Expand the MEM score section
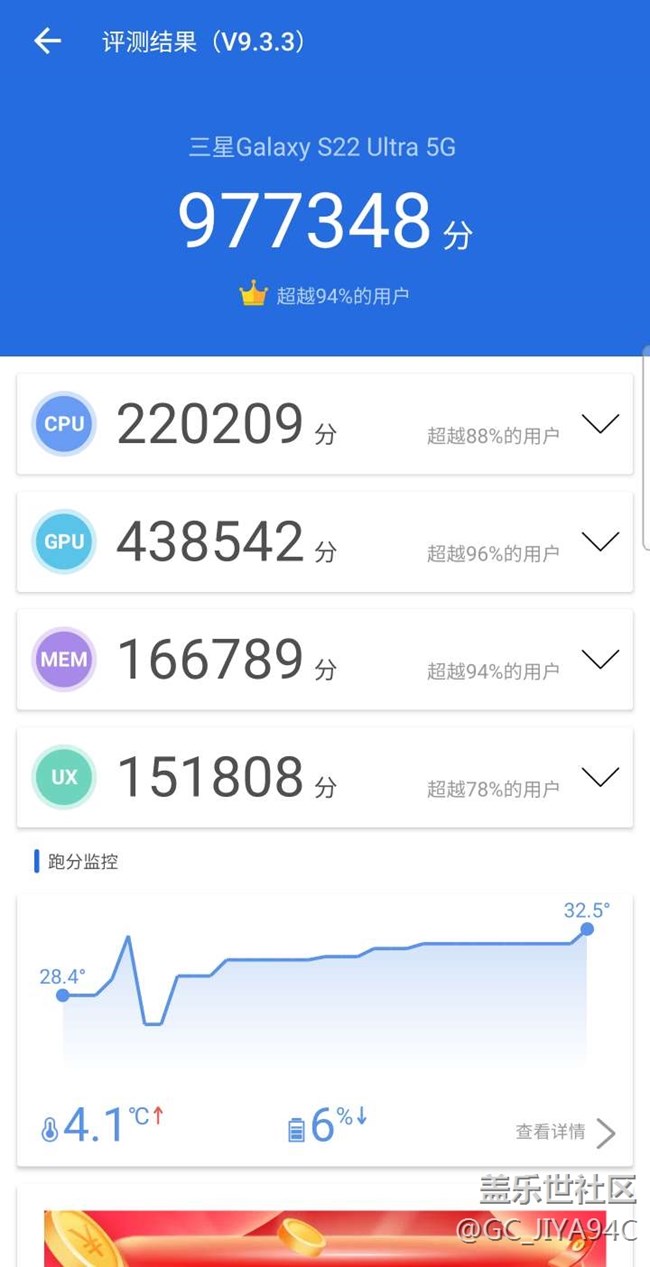The width and height of the screenshot is (650, 1267). coord(600,660)
